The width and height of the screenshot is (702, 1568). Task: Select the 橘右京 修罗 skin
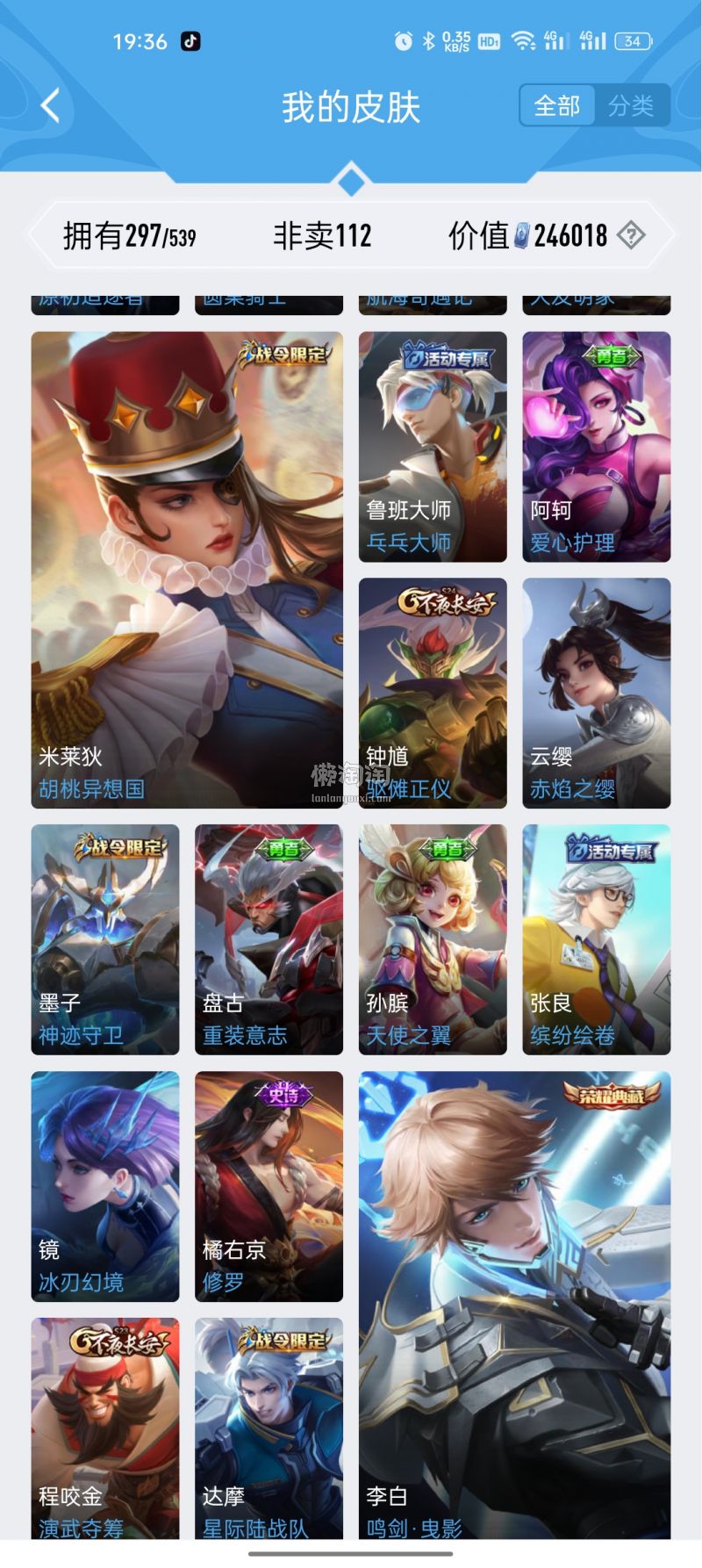coord(269,1185)
